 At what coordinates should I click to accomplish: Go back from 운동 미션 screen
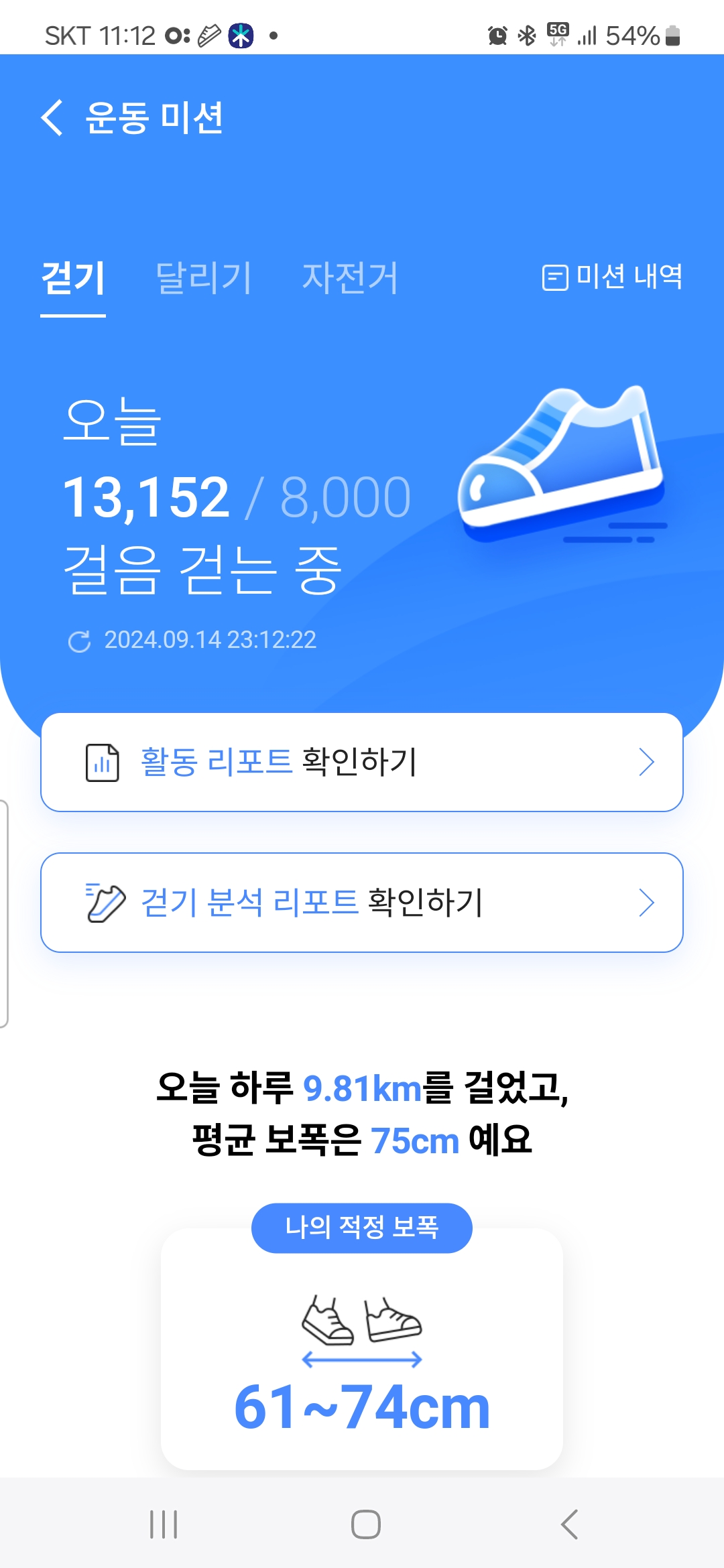coord(52,118)
